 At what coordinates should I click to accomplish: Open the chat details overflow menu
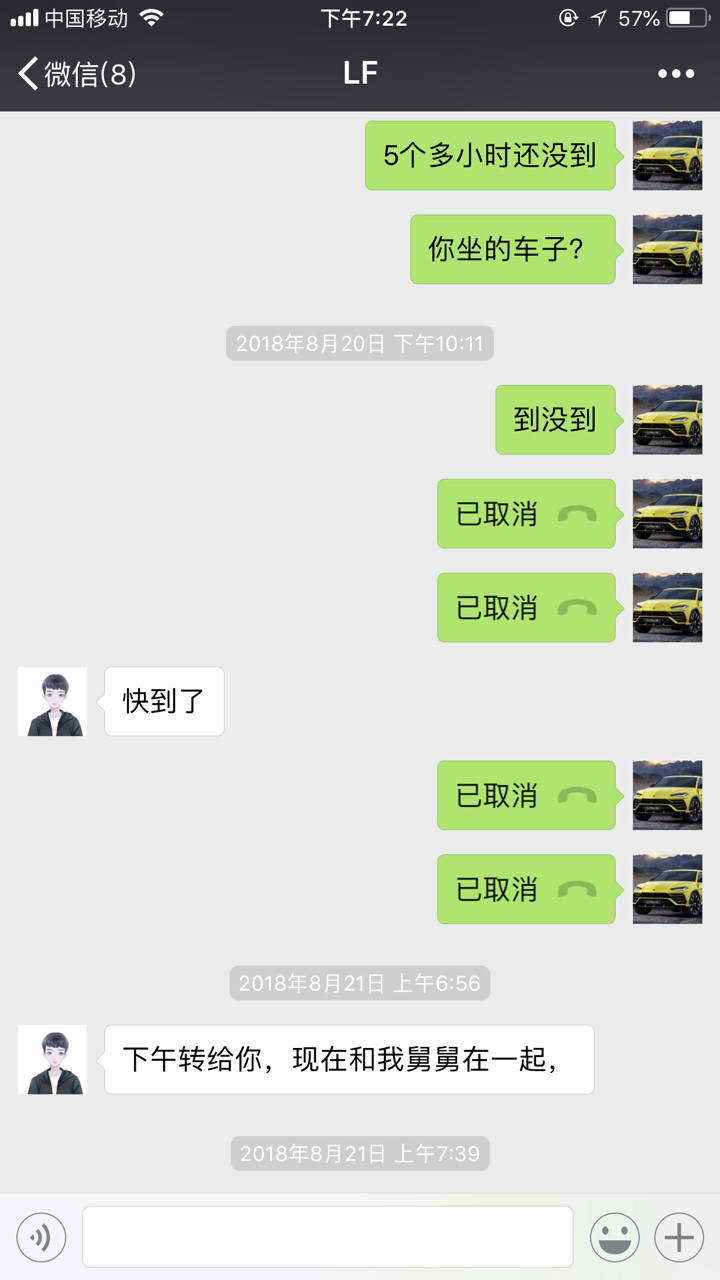click(x=675, y=74)
